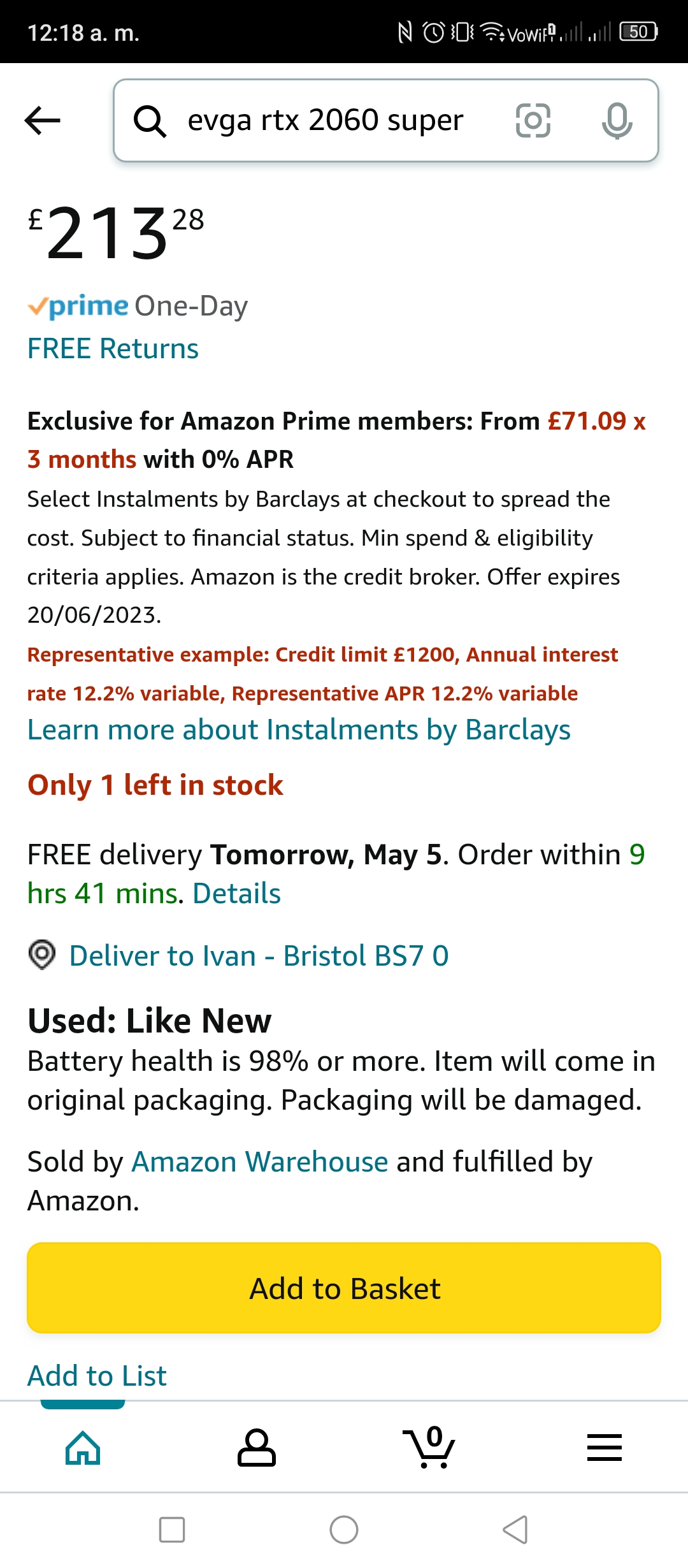688x1568 pixels.
Task: Open the Amazon Warehouse seller link
Action: tap(260, 1161)
